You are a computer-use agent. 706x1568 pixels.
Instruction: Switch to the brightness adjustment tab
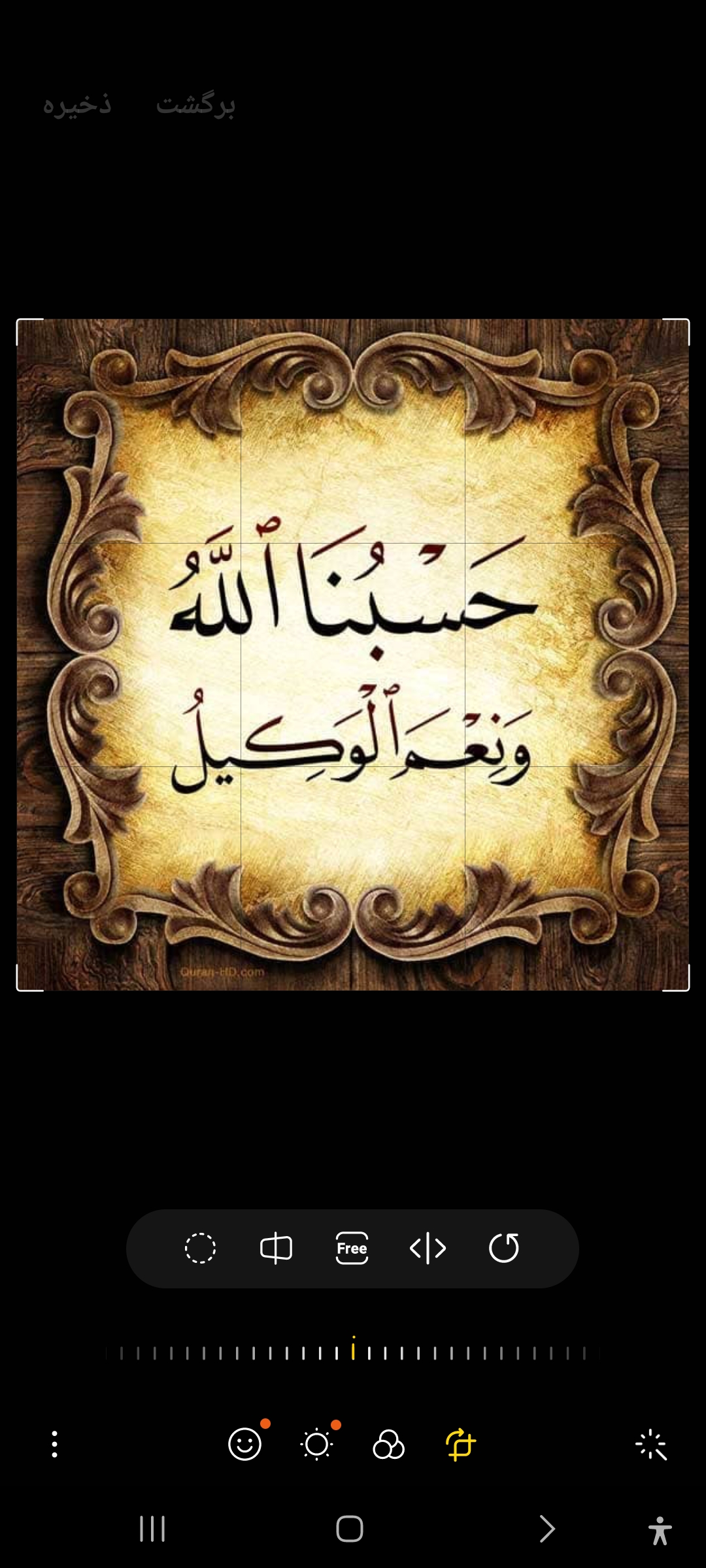click(x=317, y=1445)
